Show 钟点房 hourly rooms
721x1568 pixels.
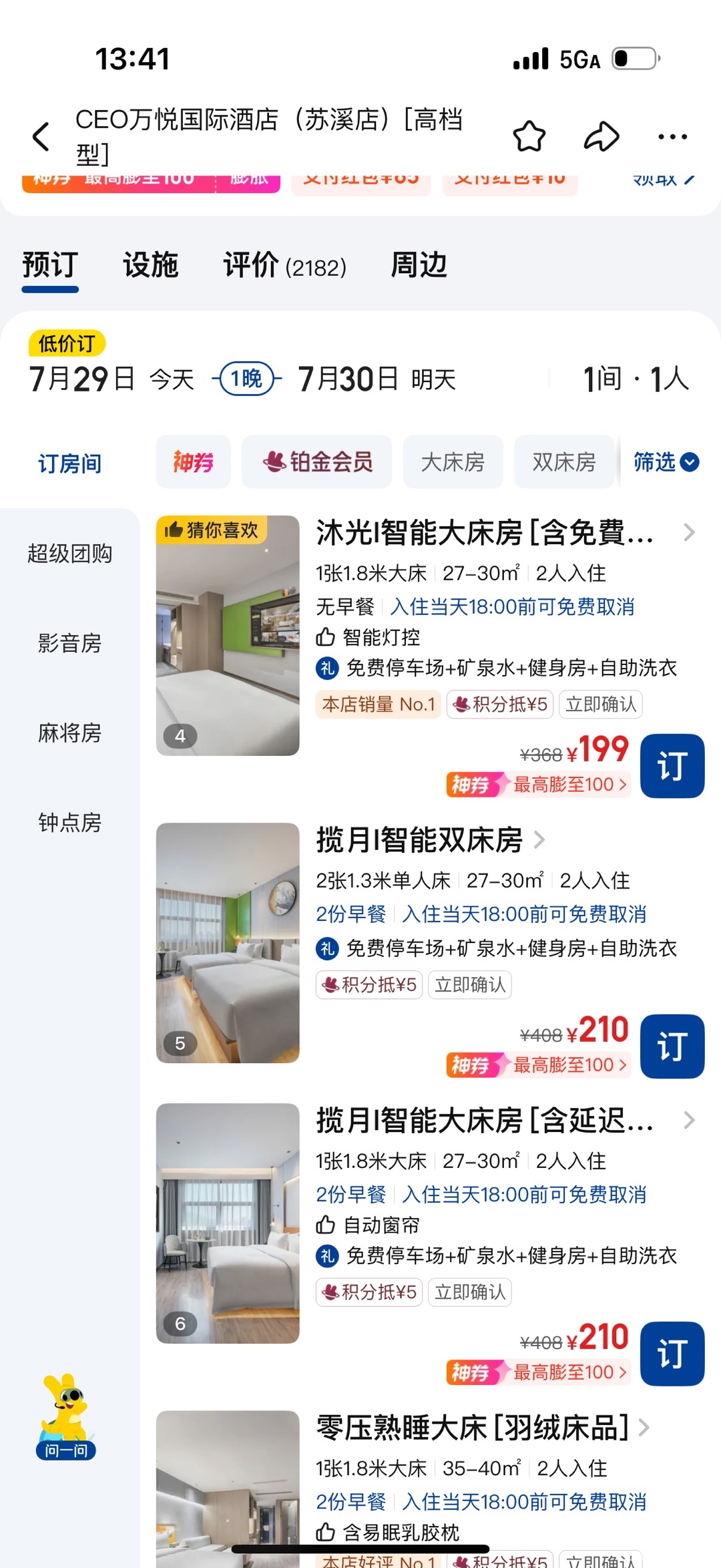69,822
